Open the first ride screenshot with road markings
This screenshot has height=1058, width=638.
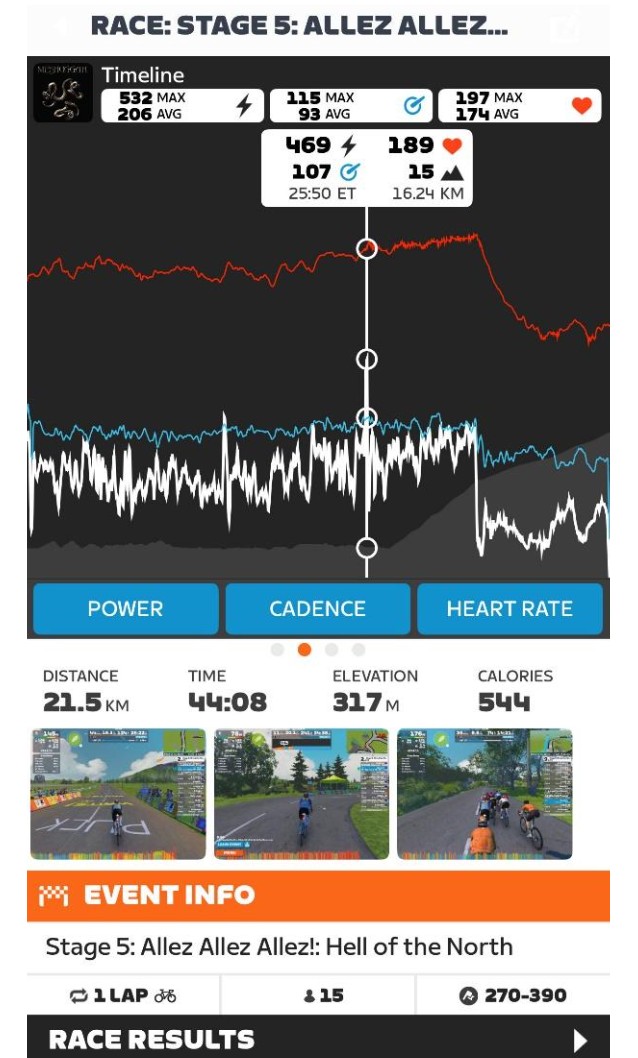[118, 794]
